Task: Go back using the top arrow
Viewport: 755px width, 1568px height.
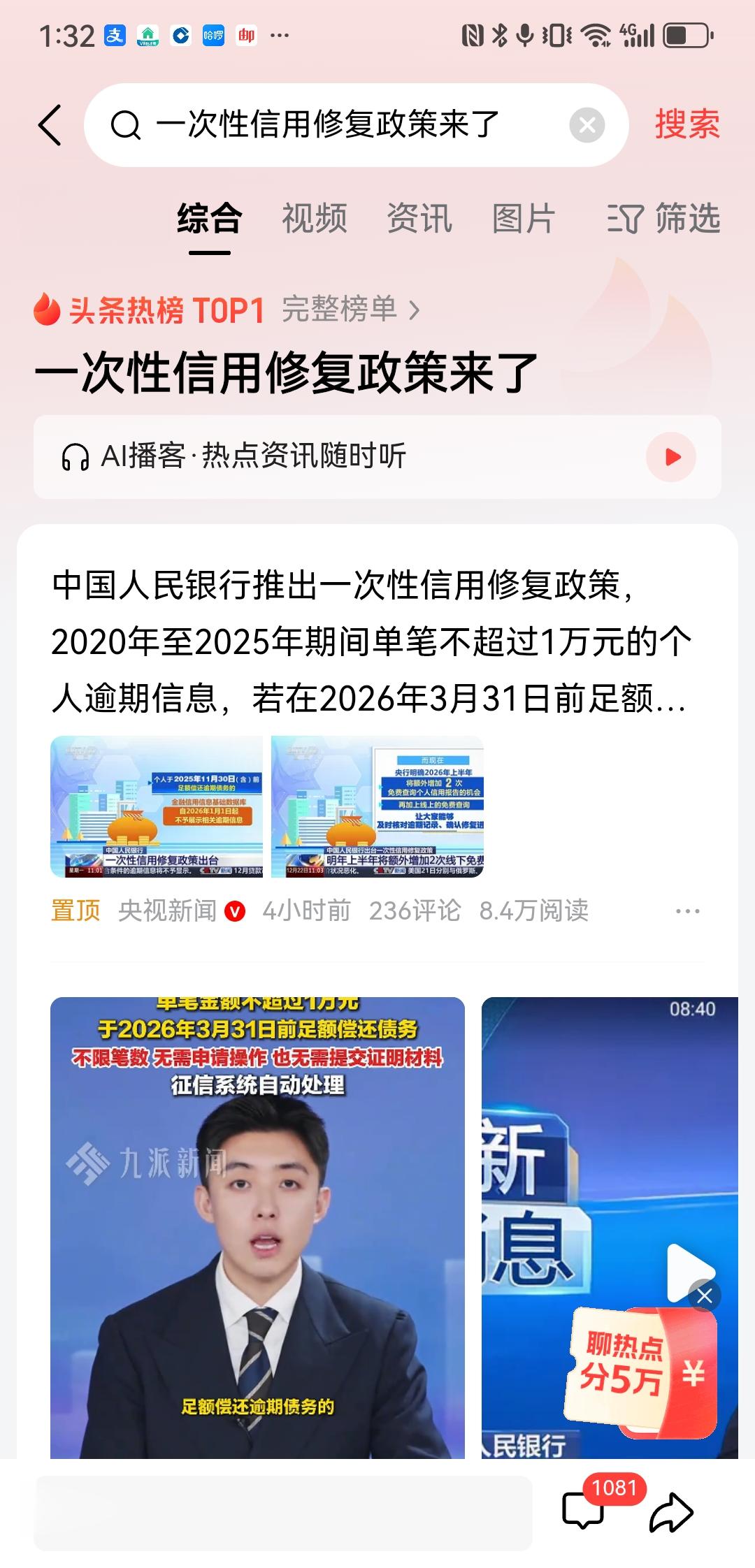Action: (50, 126)
